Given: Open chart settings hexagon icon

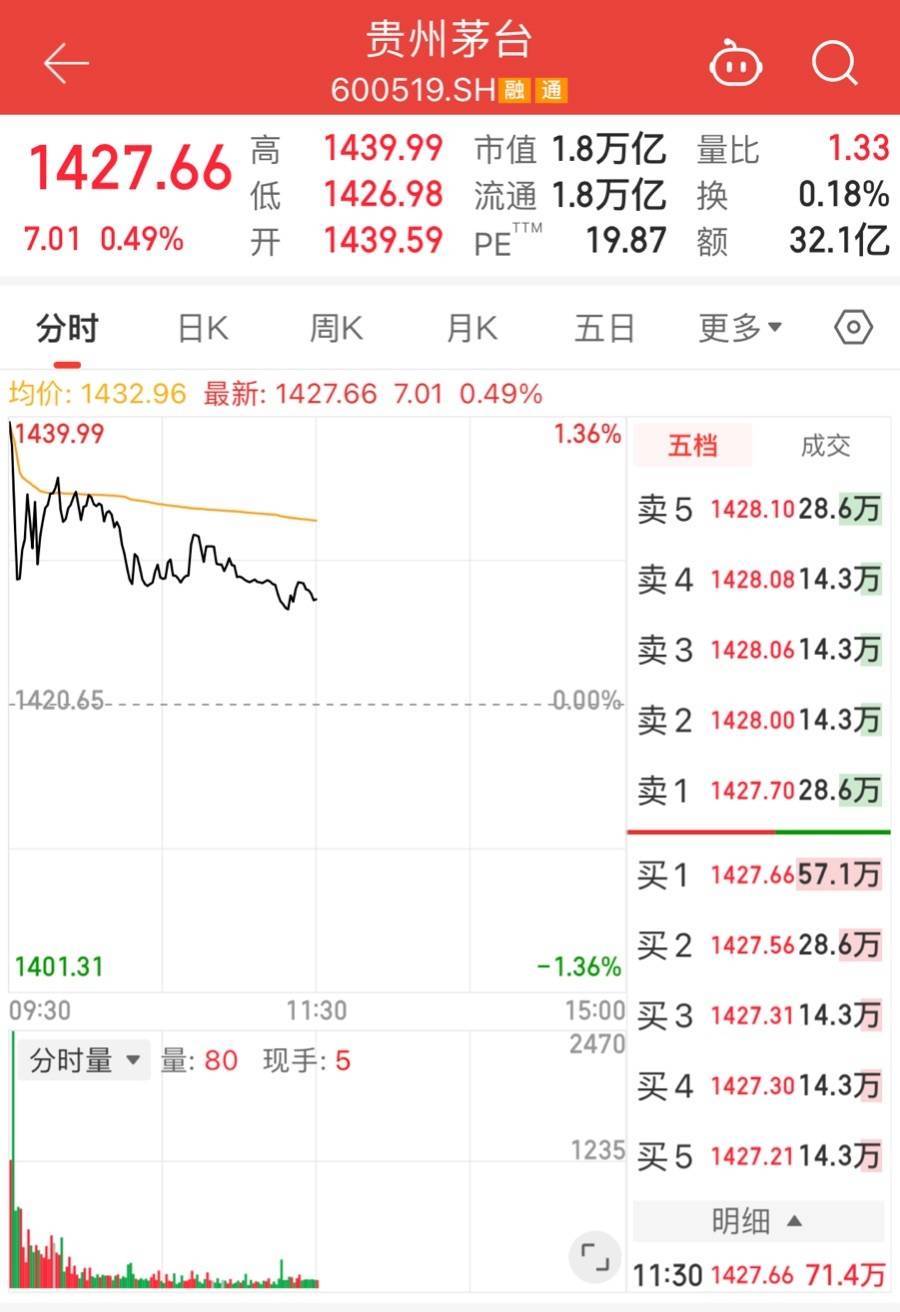Looking at the screenshot, I should pos(853,328).
